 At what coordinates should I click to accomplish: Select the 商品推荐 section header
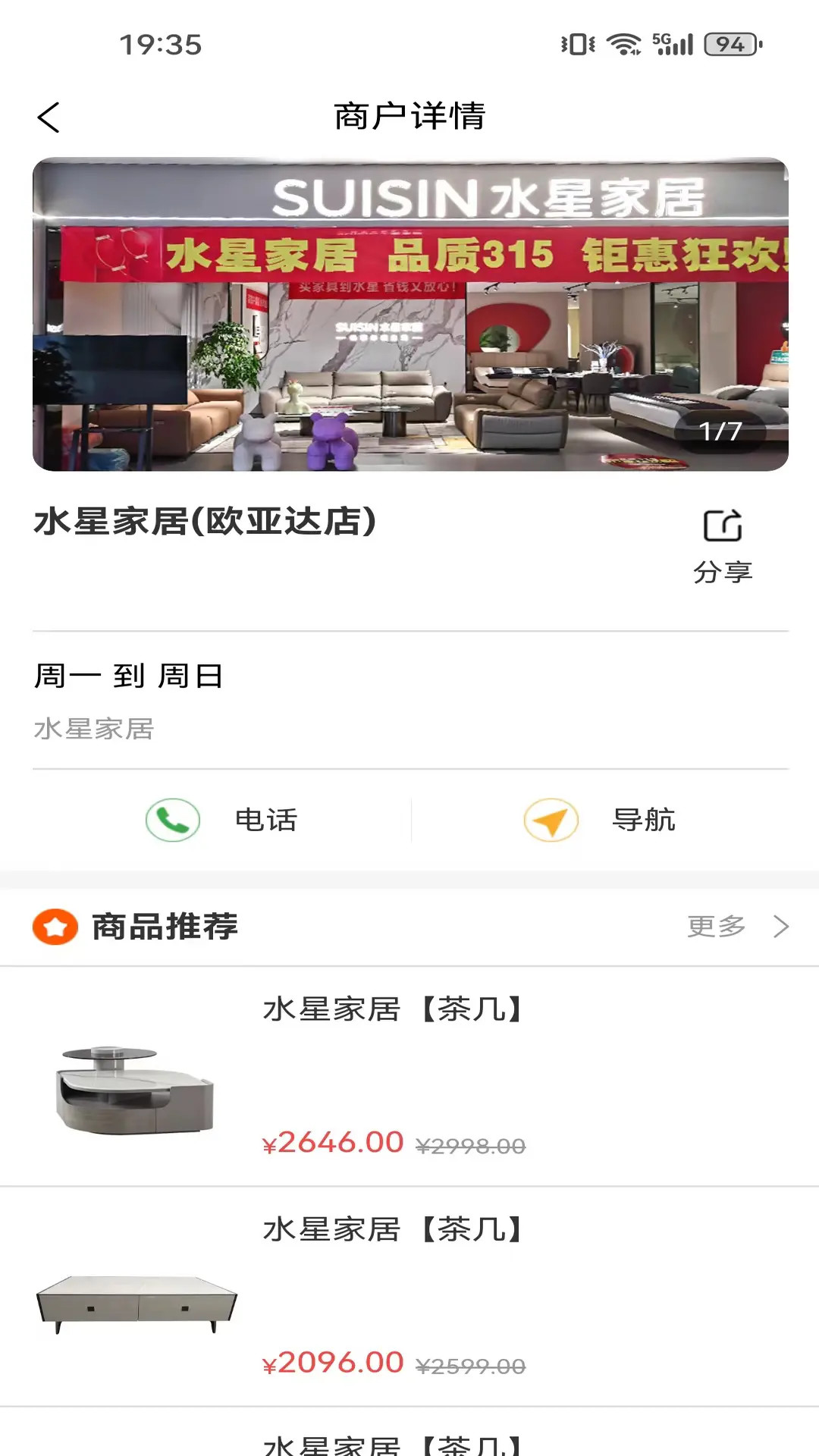(164, 926)
